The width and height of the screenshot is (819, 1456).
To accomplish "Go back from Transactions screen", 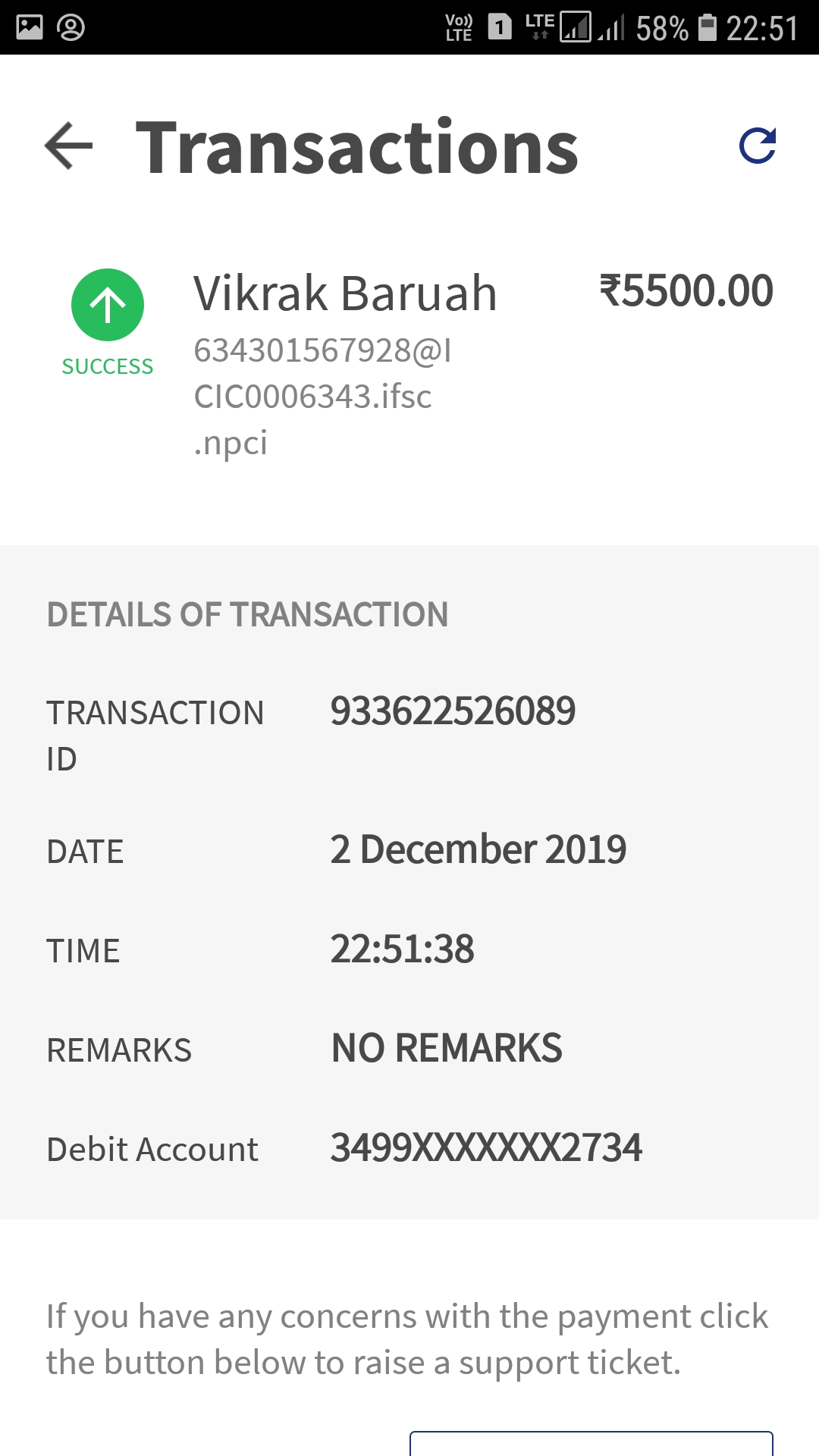I will [69, 146].
